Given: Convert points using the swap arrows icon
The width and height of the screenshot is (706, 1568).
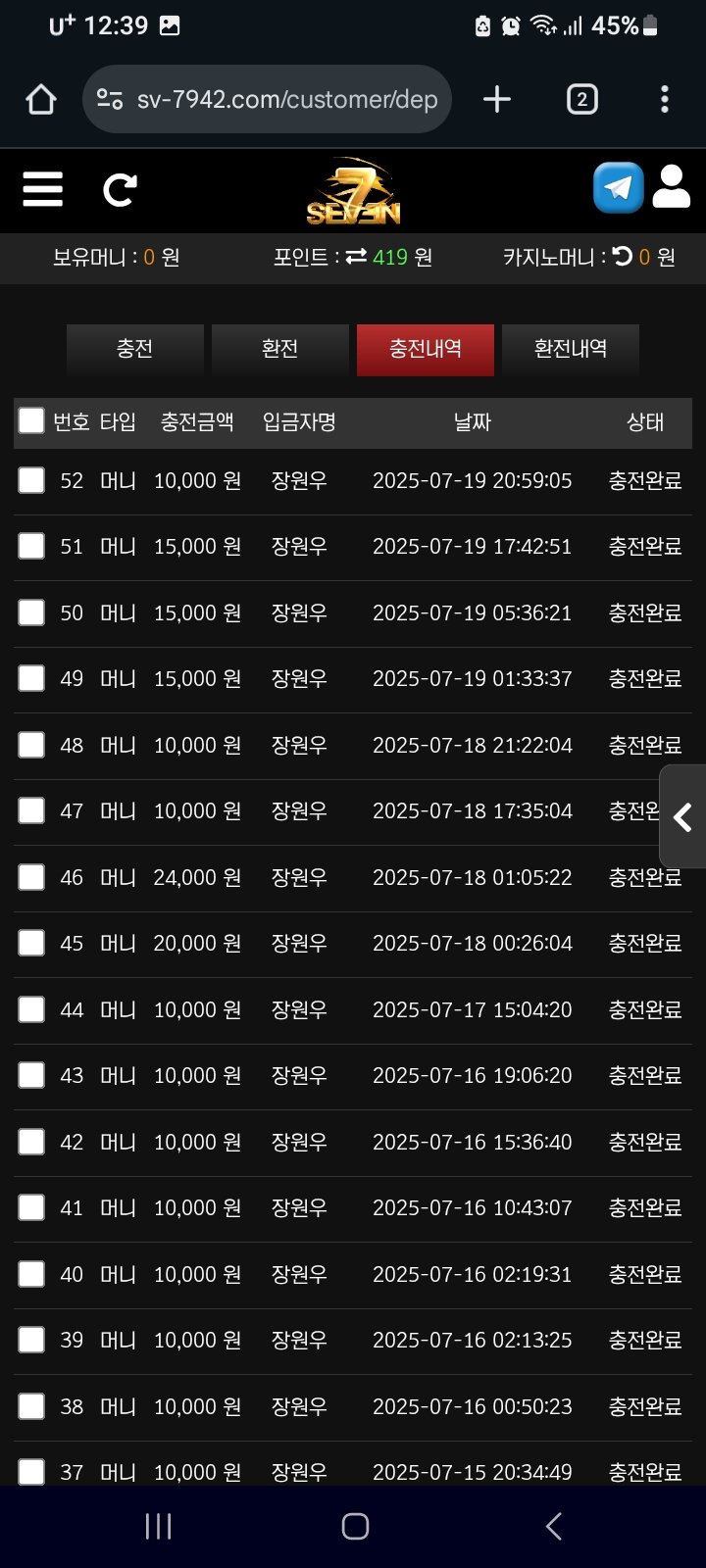Looking at the screenshot, I should pos(356,257).
